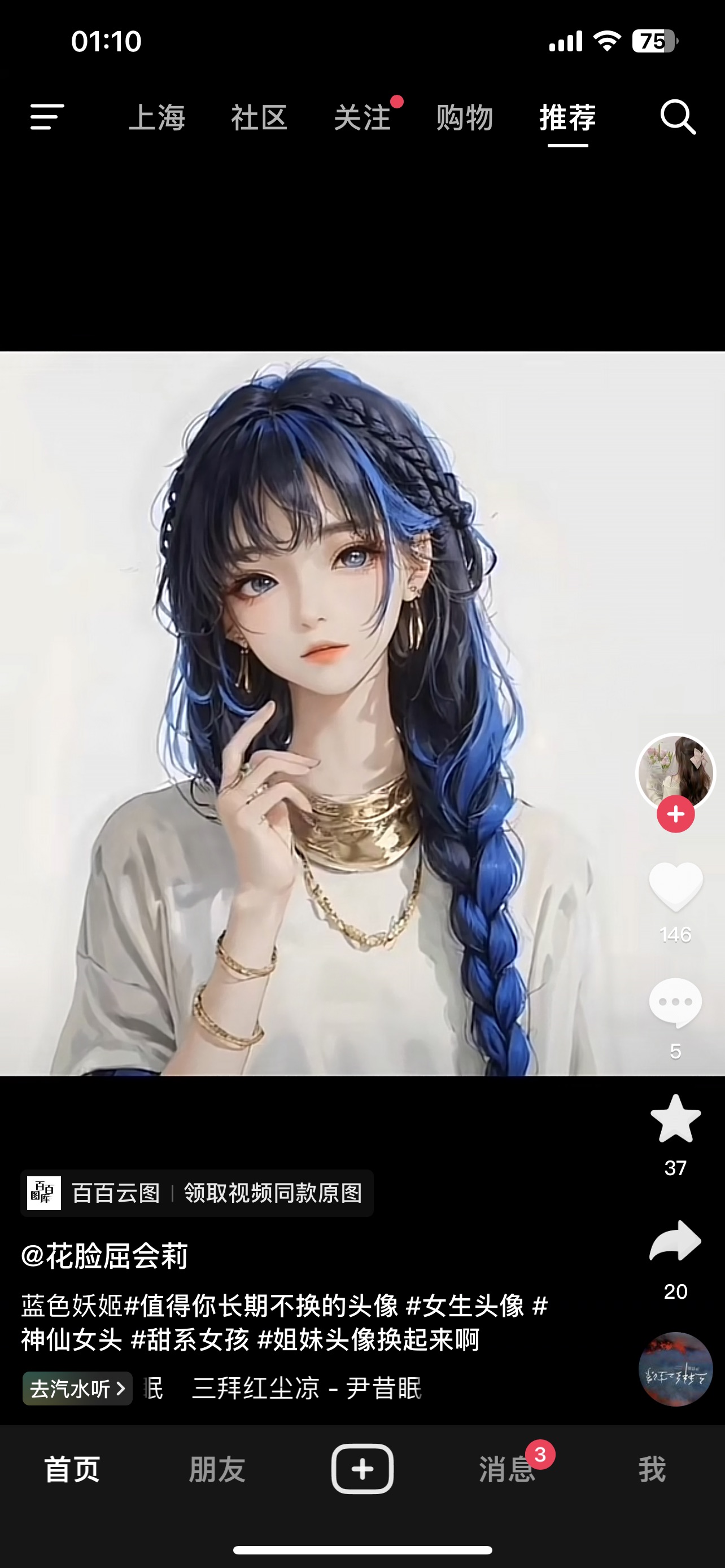Share this video via the arrow
The height and width of the screenshot is (1568, 725).
(675, 1241)
